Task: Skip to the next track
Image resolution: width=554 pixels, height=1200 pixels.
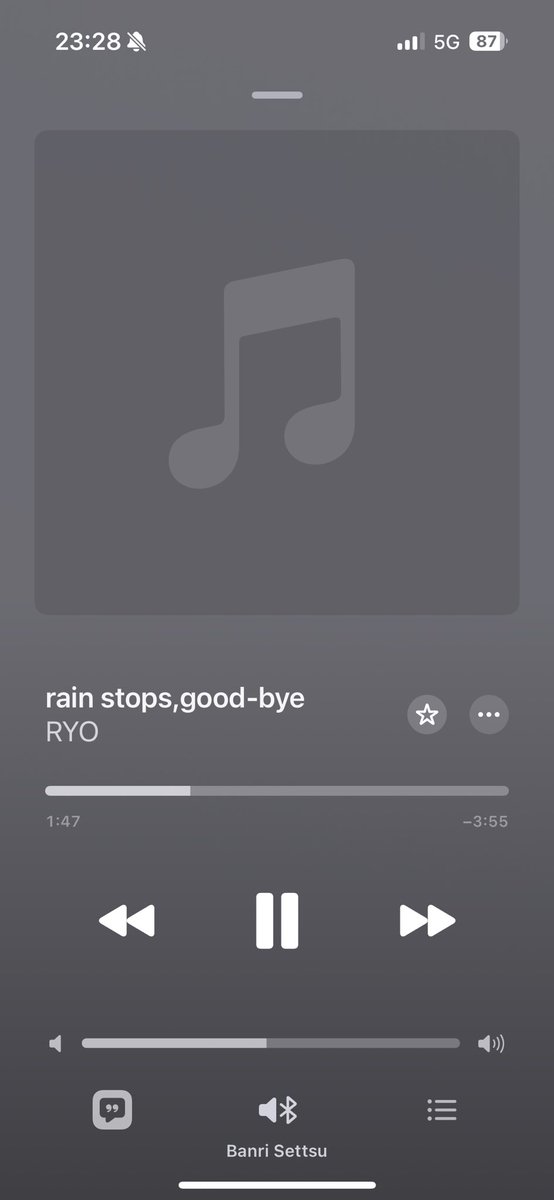Action: (427, 920)
